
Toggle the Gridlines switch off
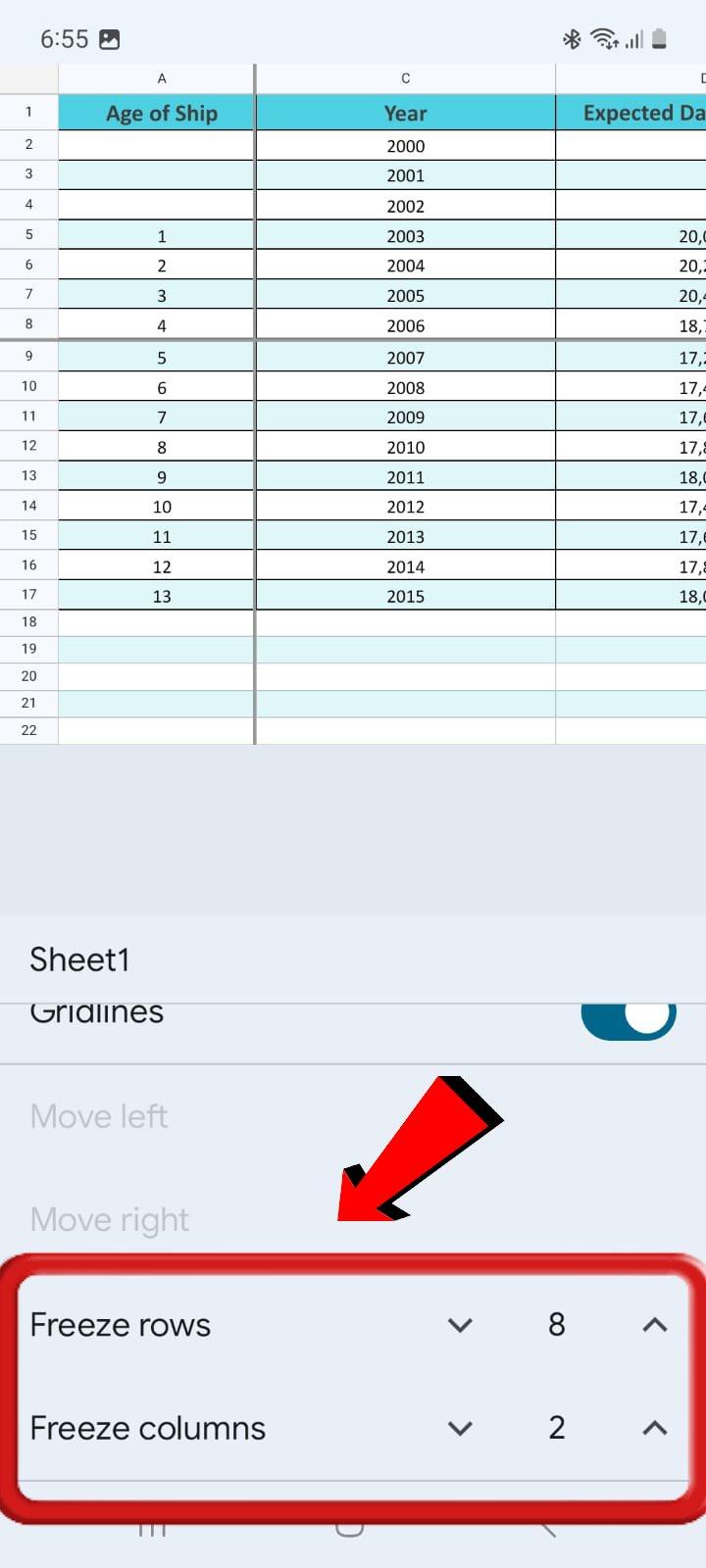629,1019
